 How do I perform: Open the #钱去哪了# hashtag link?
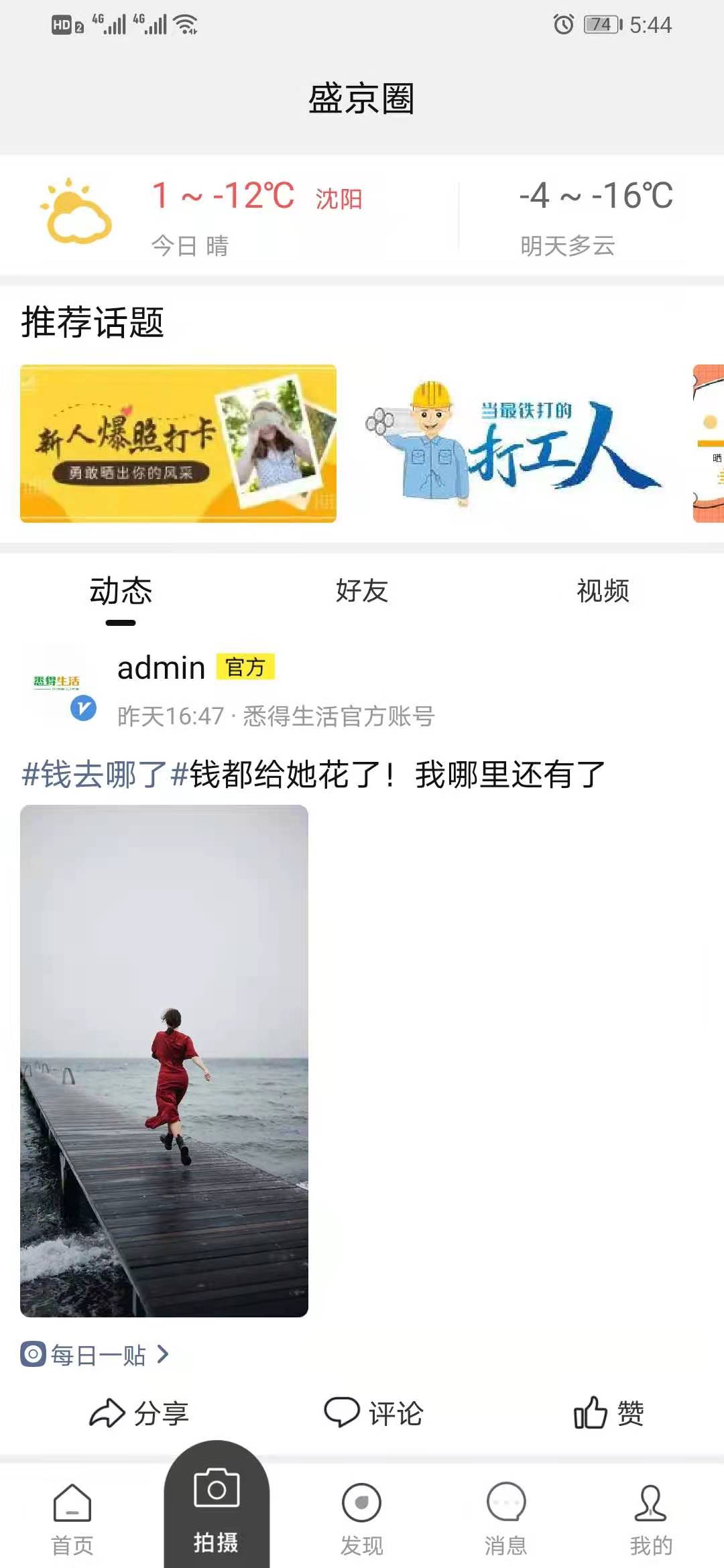(x=95, y=775)
